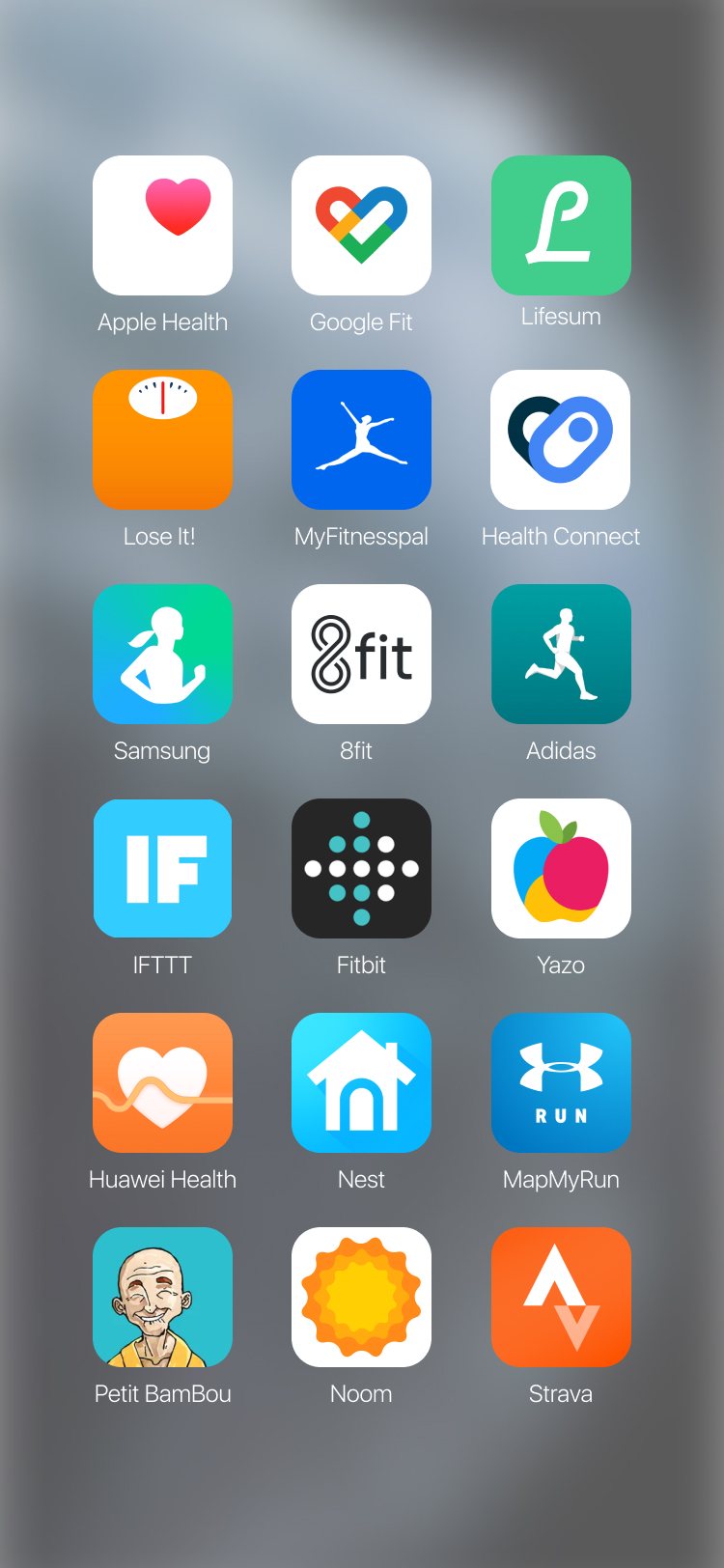Image resolution: width=724 pixels, height=1568 pixels.
Task: Open Huawei Health
Action: [162, 1082]
